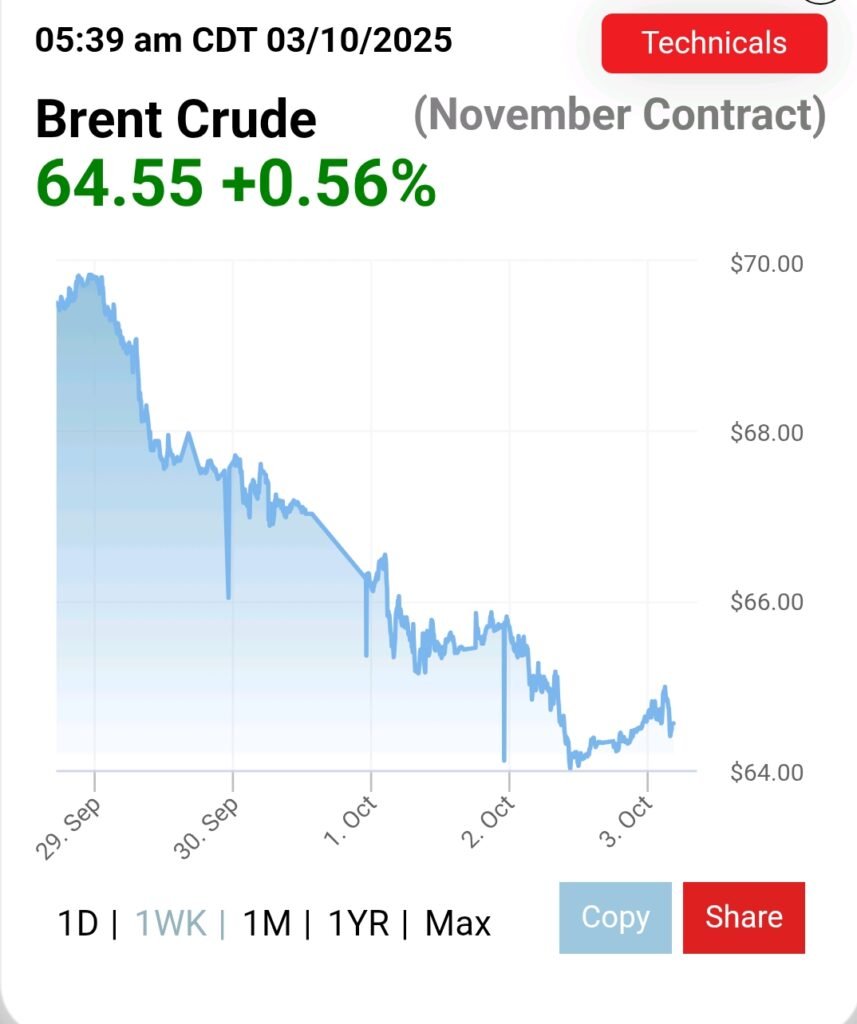
Task: Show the 1YR price chart
Action: point(359,923)
